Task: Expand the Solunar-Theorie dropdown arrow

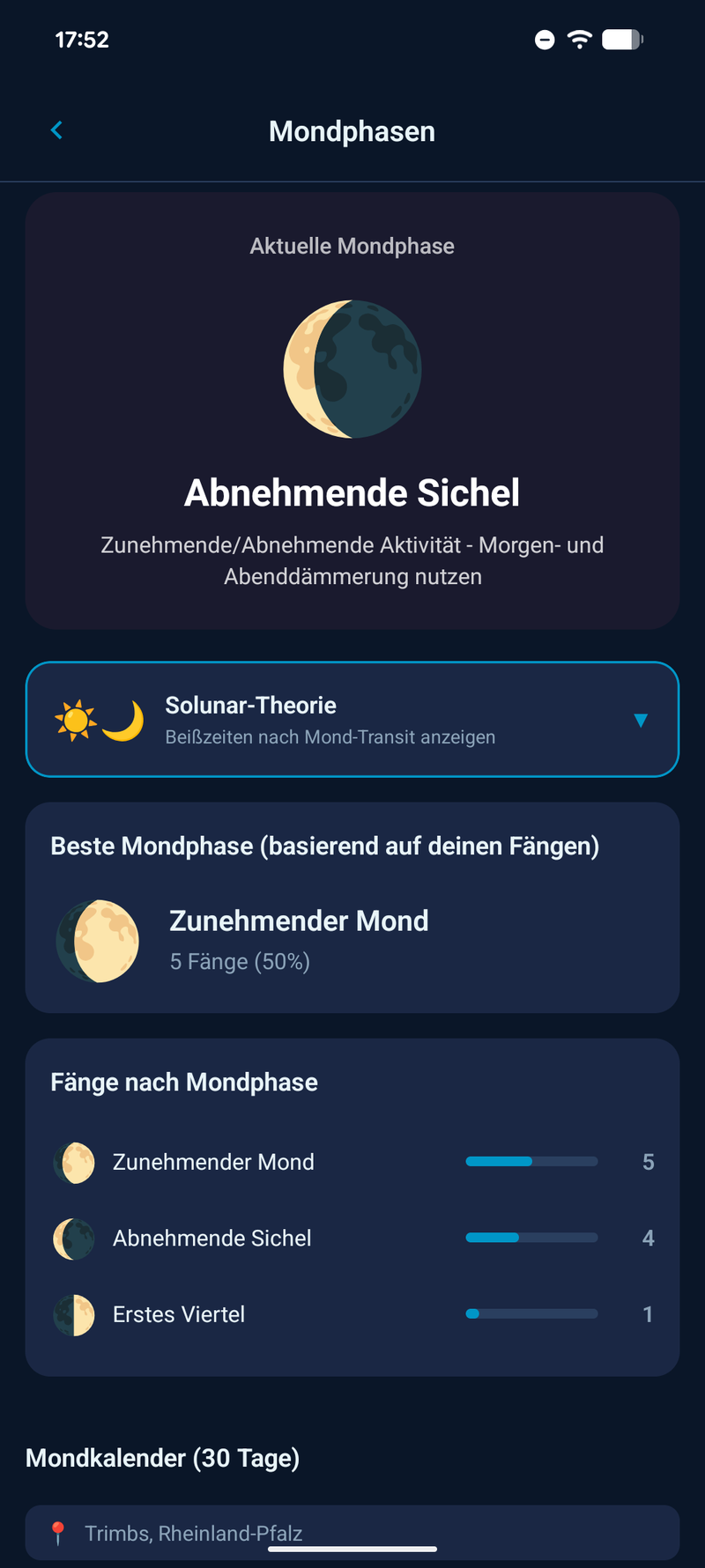Action: click(641, 720)
